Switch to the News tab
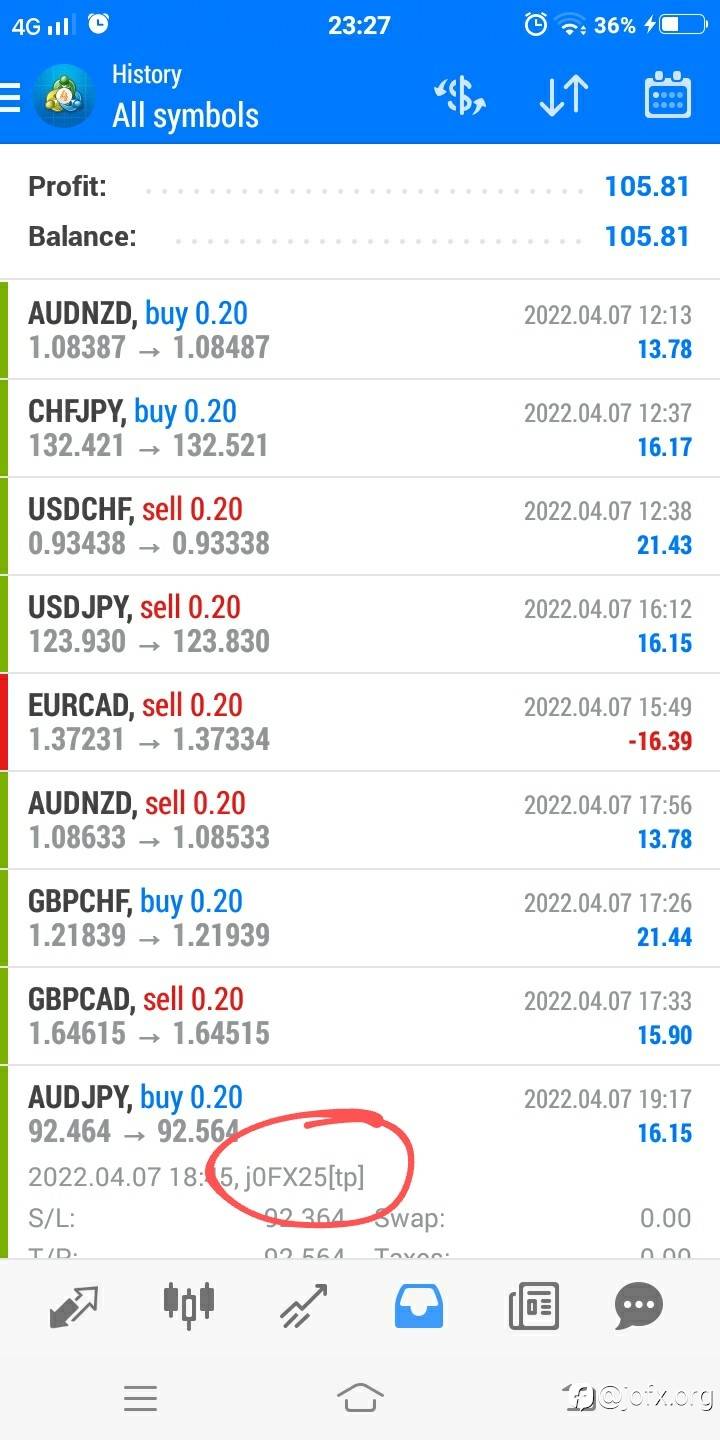The image size is (720, 1440). 533,1305
